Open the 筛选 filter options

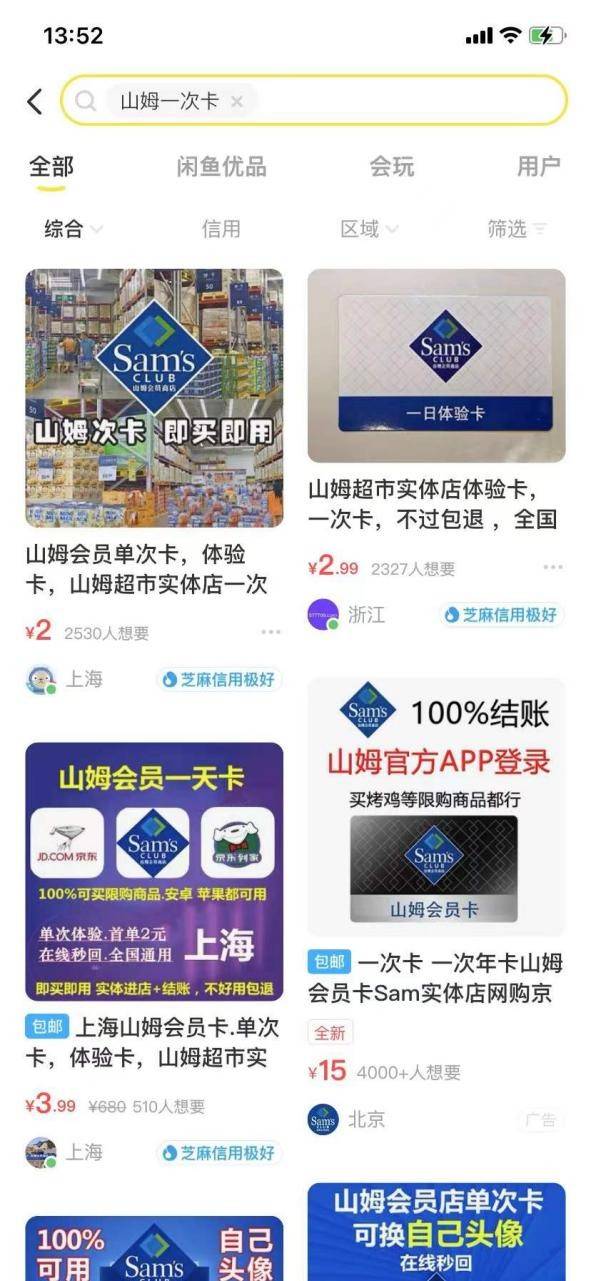pos(517,229)
